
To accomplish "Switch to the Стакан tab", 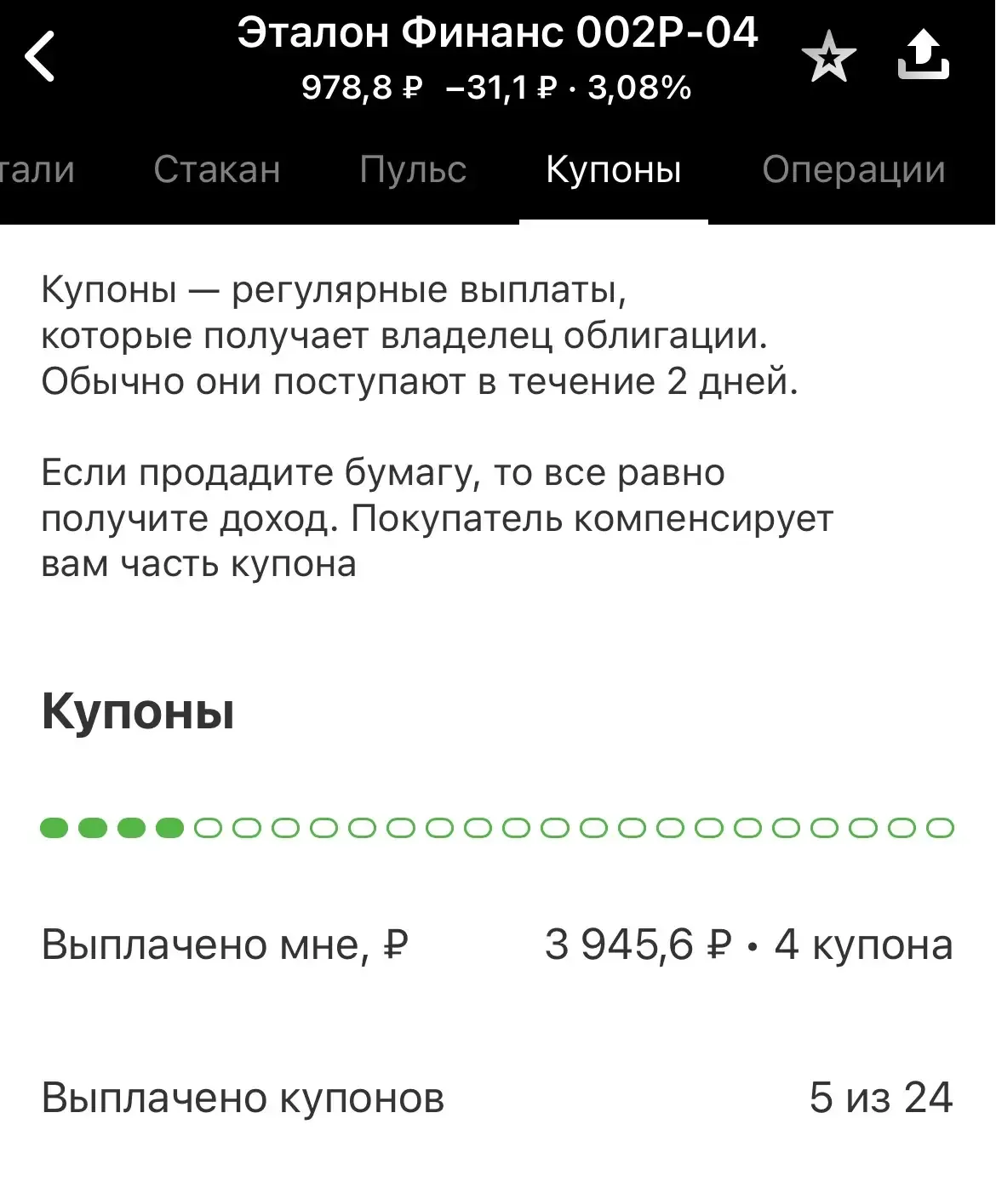I will 217,170.
